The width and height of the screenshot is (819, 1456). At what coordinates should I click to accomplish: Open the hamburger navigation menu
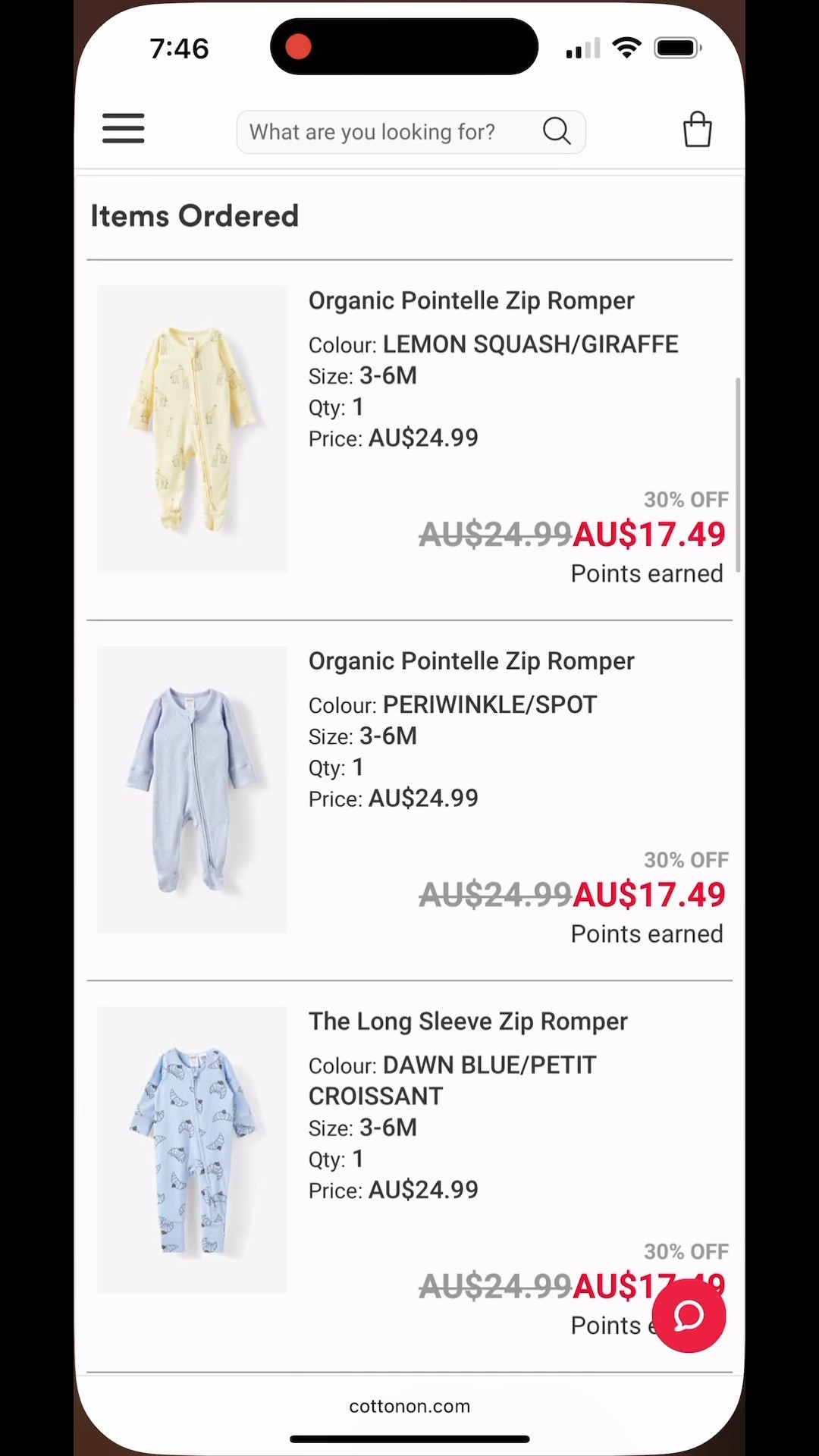click(x=123, y=129)
